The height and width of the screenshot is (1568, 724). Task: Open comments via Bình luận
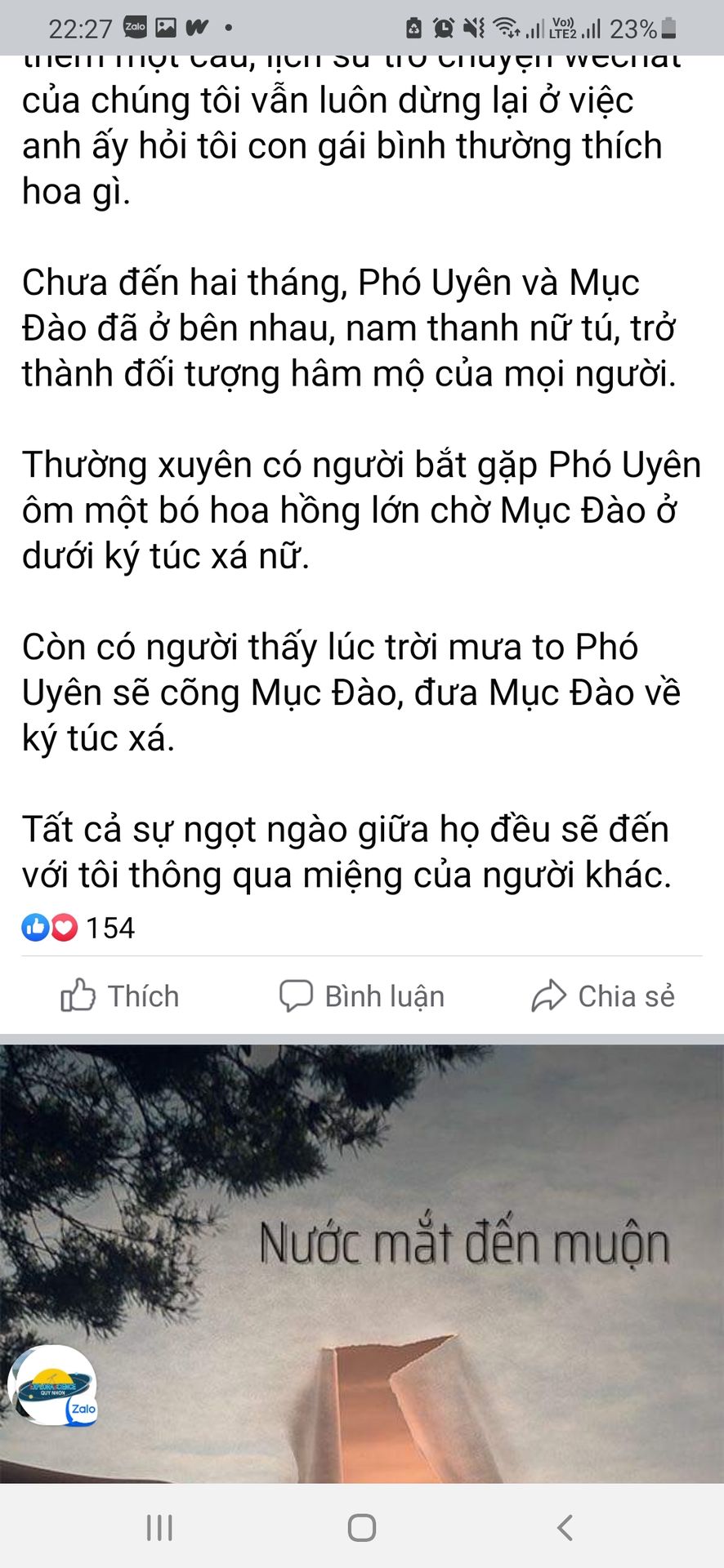(362, 996)
